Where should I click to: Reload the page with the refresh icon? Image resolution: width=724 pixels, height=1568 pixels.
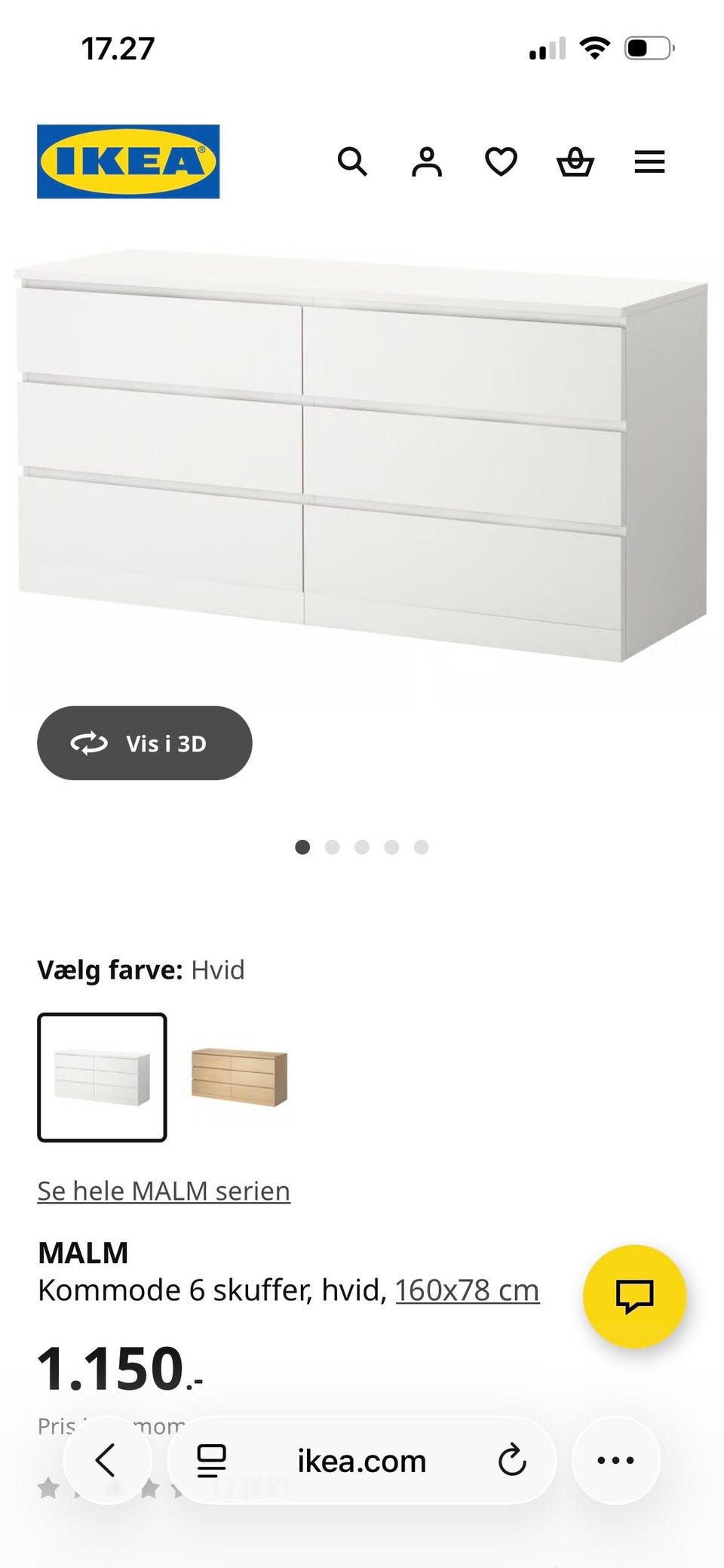[512, 1460]
